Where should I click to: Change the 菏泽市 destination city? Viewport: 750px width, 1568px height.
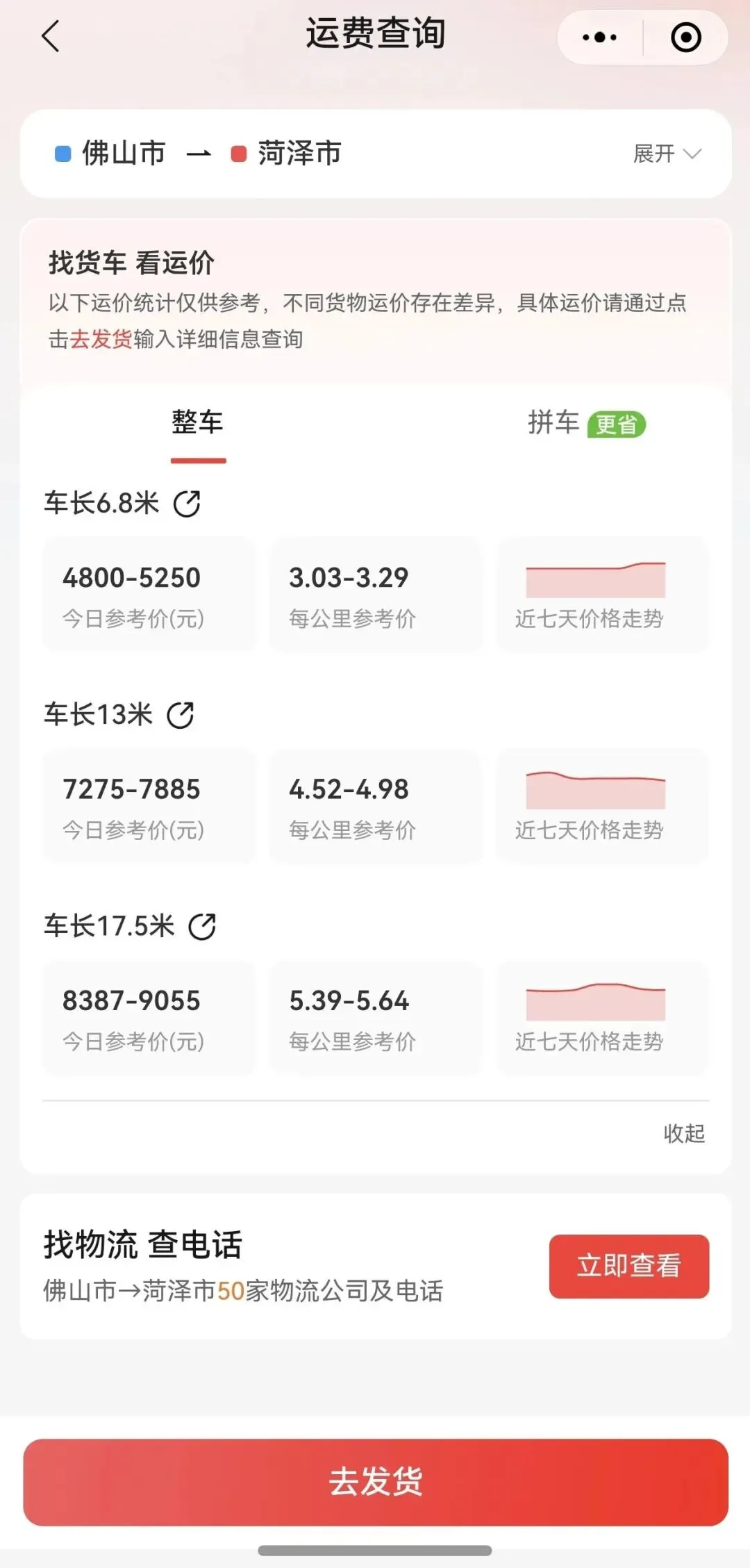click(x=299, y=154)
